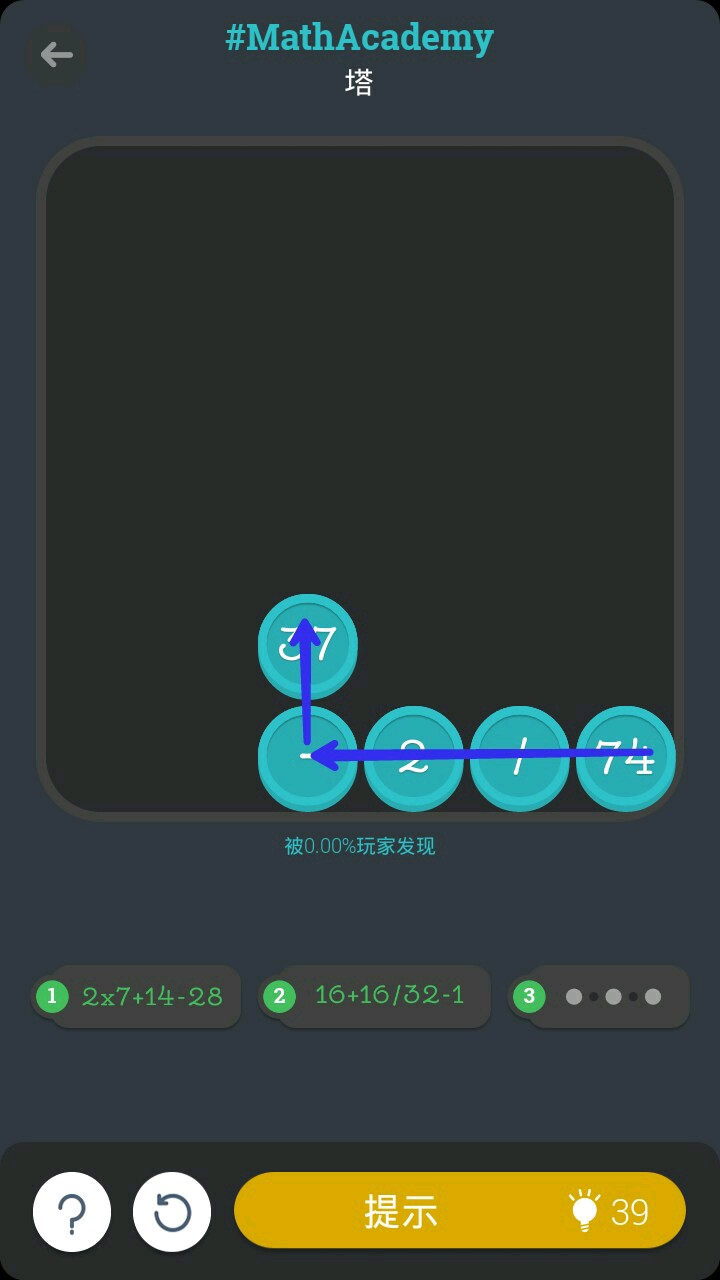Reset the puzzle with the restart icon
The image size is (720, 1280).
[172, 1212]
